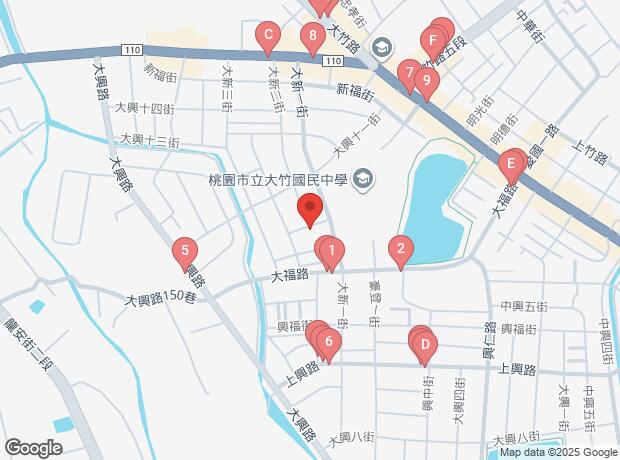Open map pin number 8

coord(314,39)
